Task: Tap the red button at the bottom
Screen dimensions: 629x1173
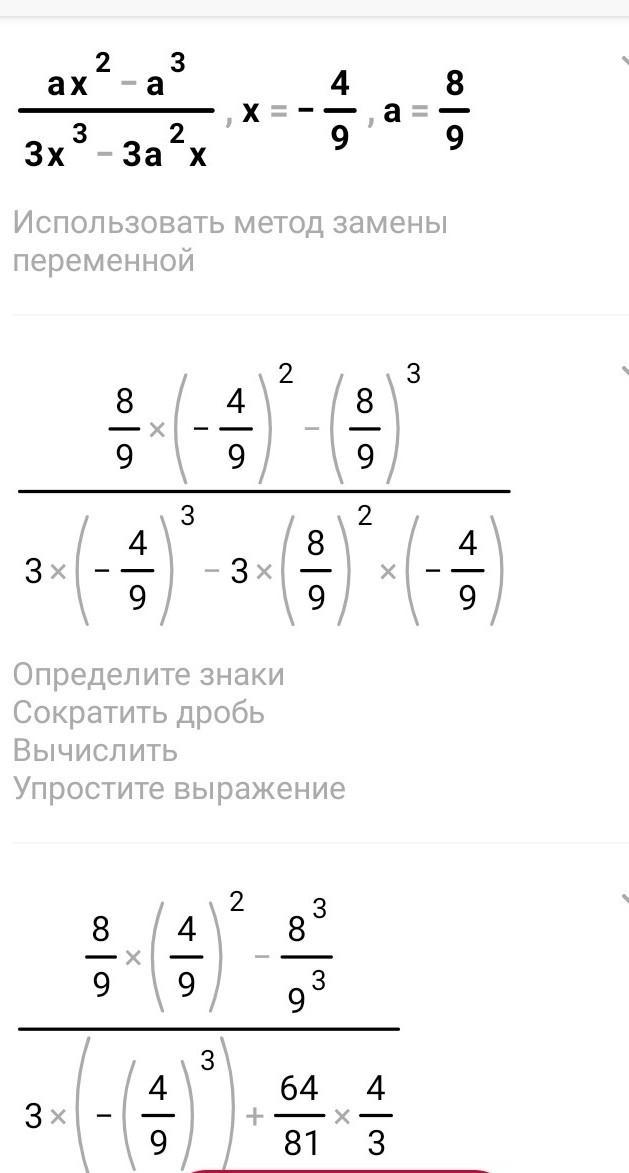Action: coord(340,1168)
